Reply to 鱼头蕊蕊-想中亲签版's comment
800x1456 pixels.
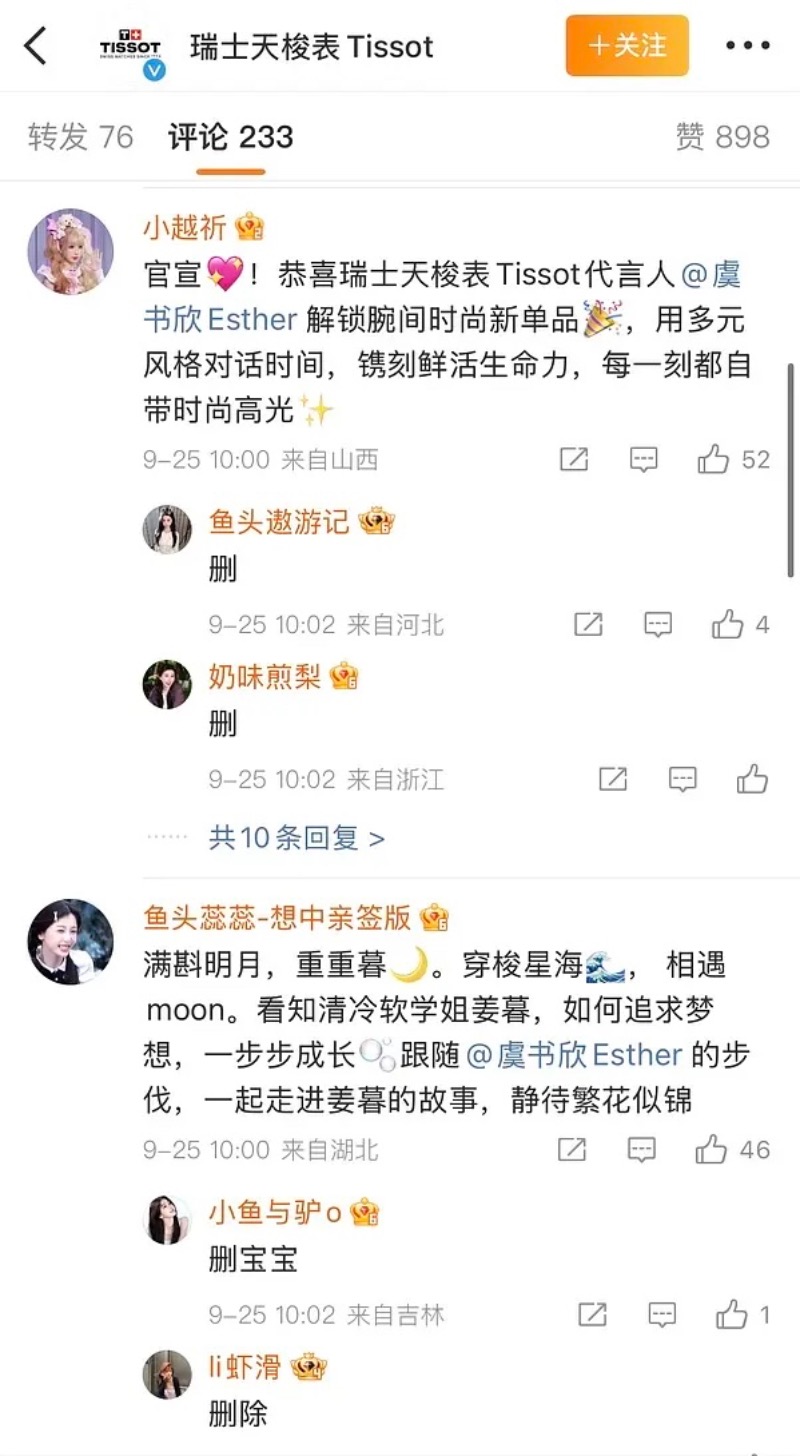(641, 1149)
